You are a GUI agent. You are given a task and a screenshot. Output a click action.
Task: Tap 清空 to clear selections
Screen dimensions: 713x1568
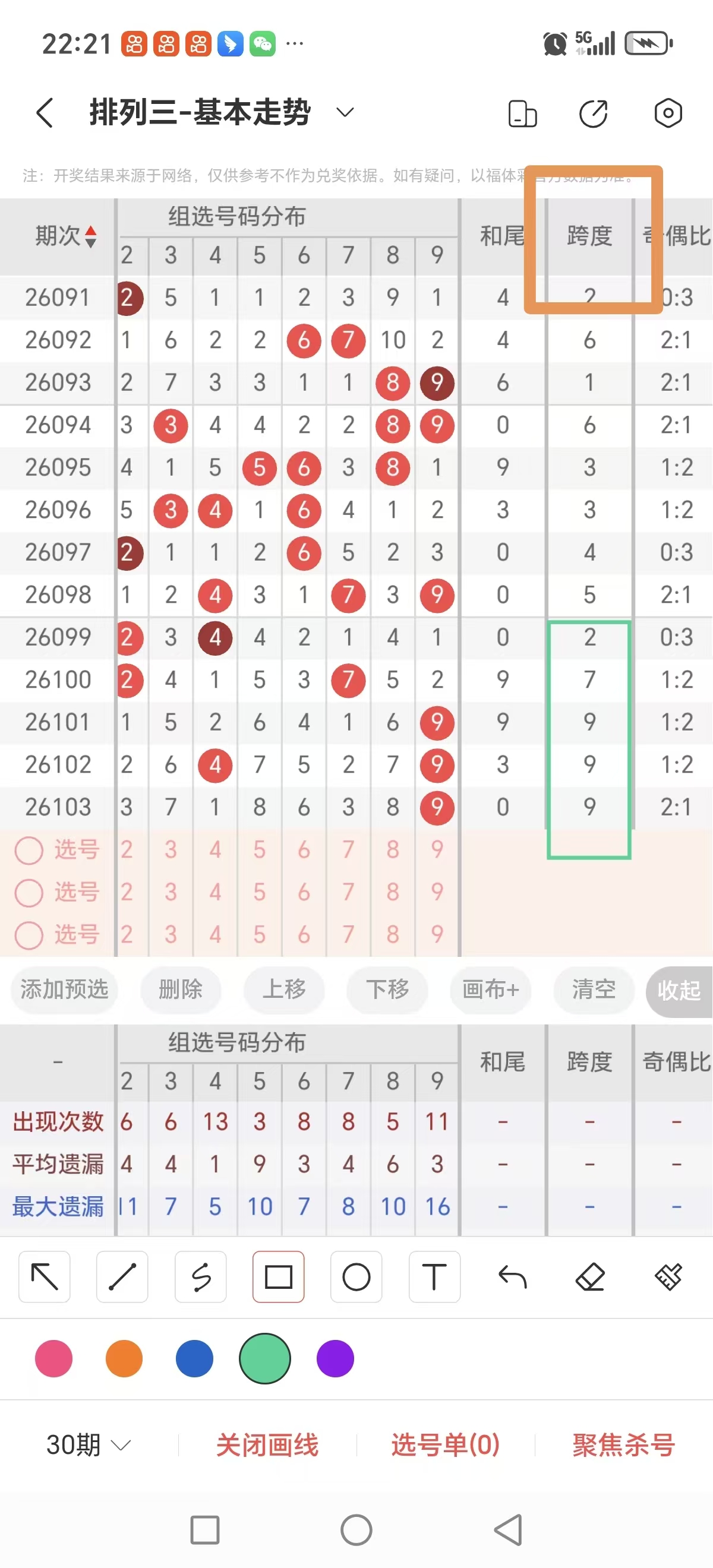coord(593,990)
